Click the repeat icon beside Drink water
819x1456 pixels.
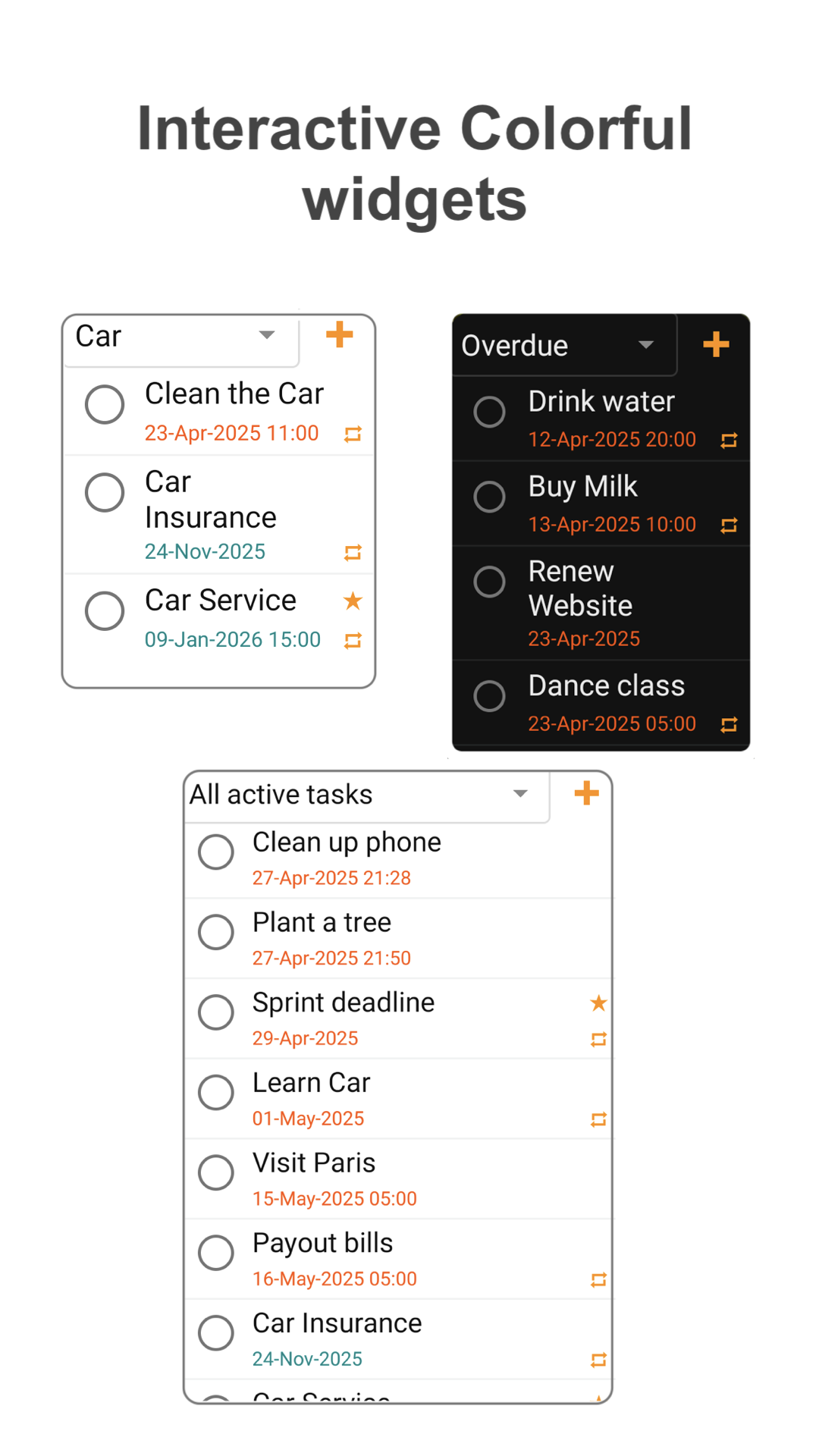(729, 440)
